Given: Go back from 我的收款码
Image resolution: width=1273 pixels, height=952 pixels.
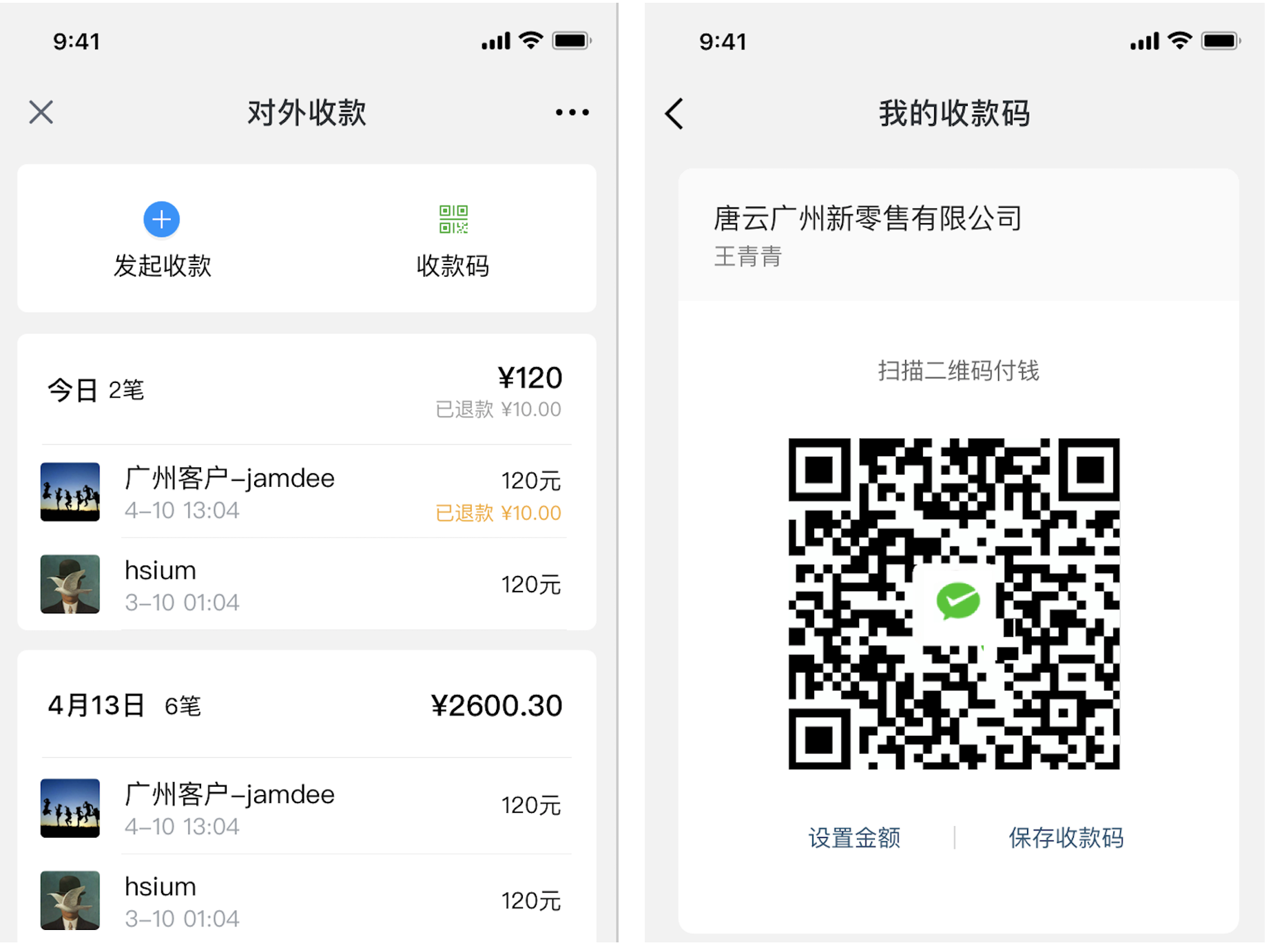Looking at the screenshot, I should pos(674,114).
